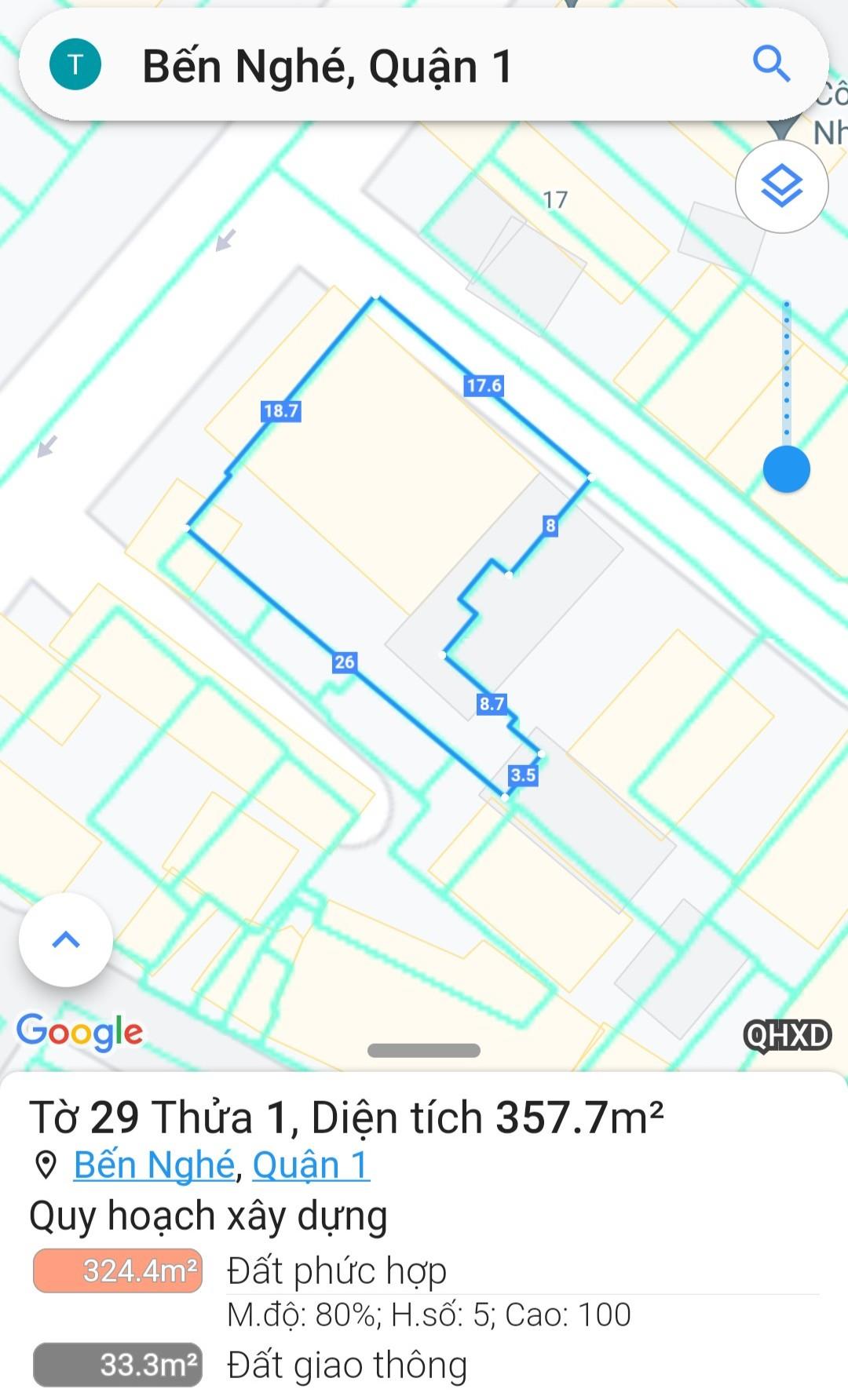Tap the blue opacity slider handle
848x1400 pixels.
click(x=786, y=469)
